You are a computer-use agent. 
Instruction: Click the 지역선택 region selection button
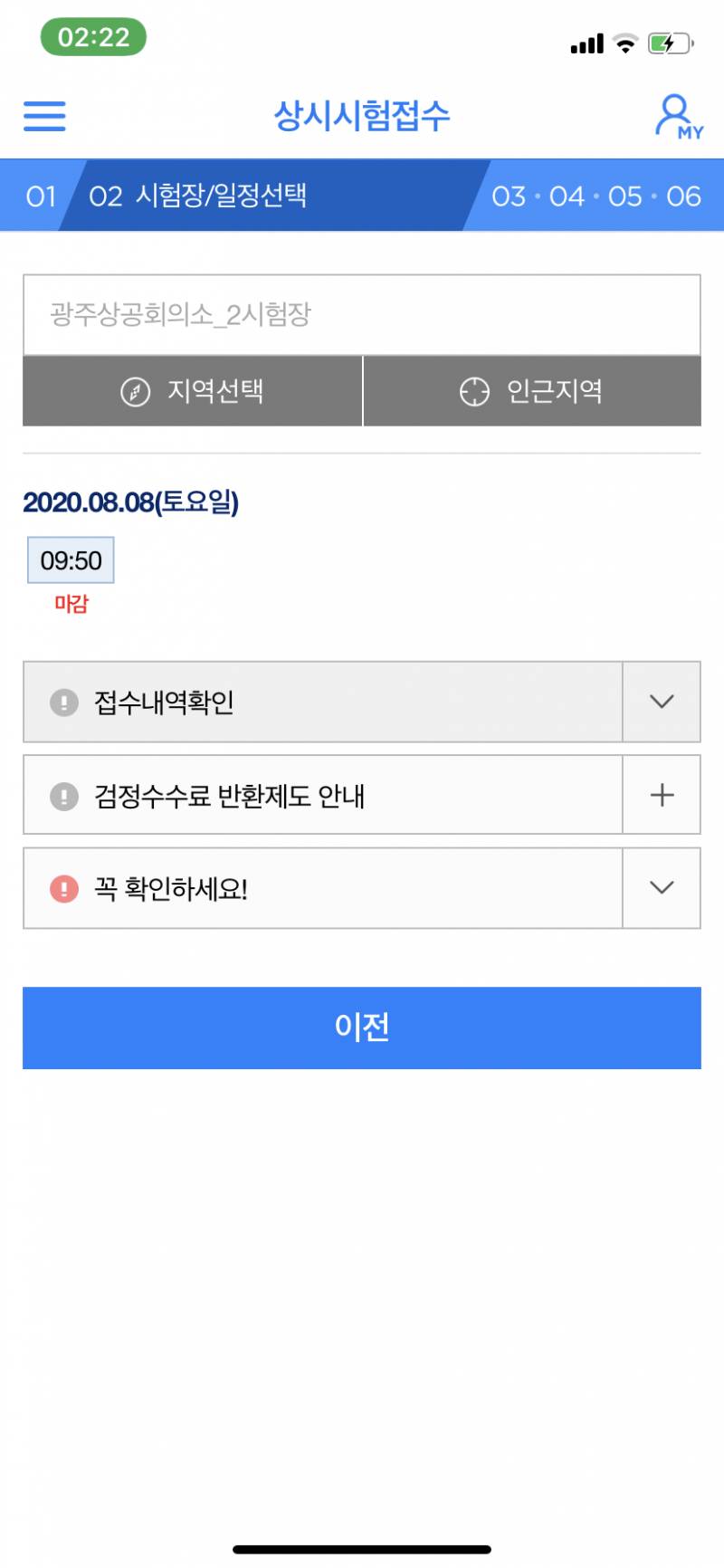point(190,391)
